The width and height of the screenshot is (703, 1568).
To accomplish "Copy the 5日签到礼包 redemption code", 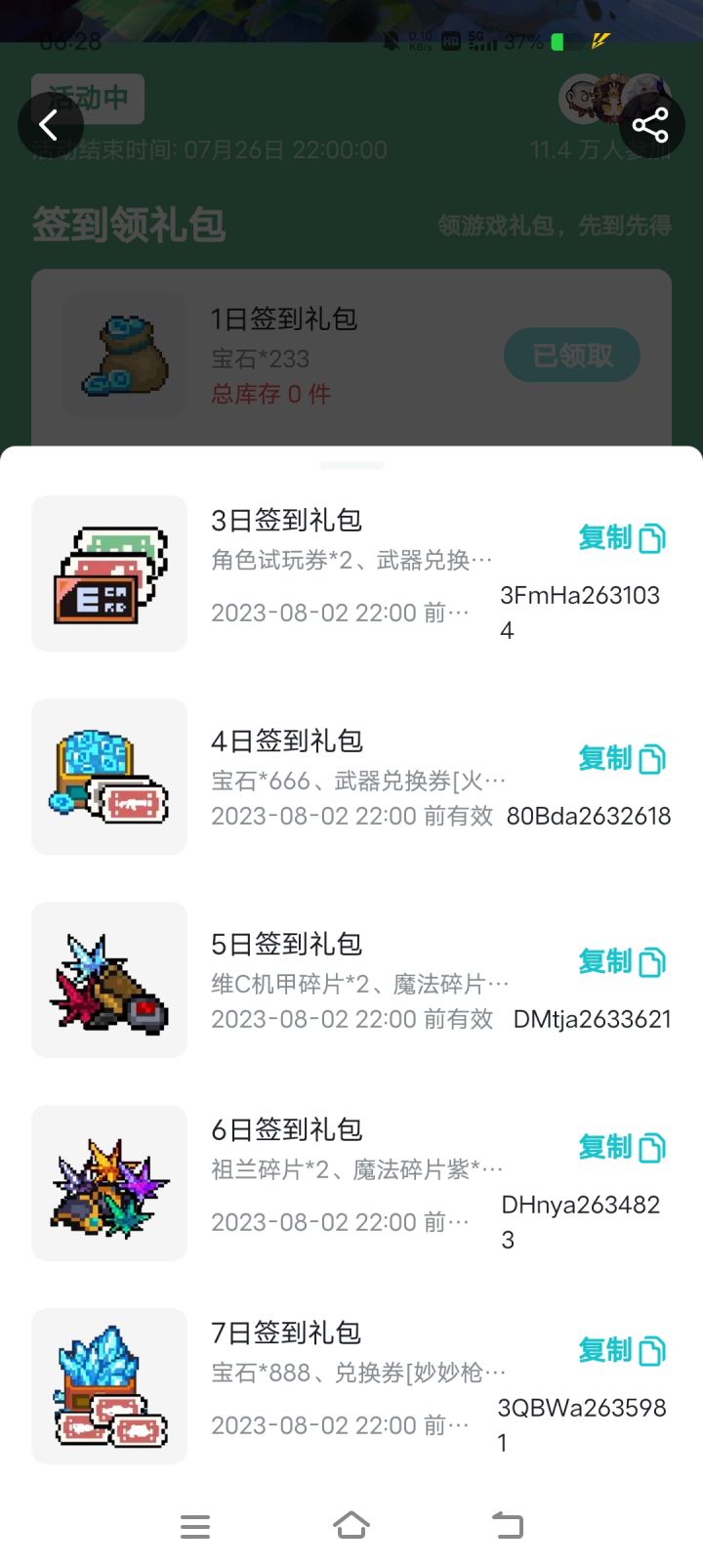I will click(x=622, y=962).
